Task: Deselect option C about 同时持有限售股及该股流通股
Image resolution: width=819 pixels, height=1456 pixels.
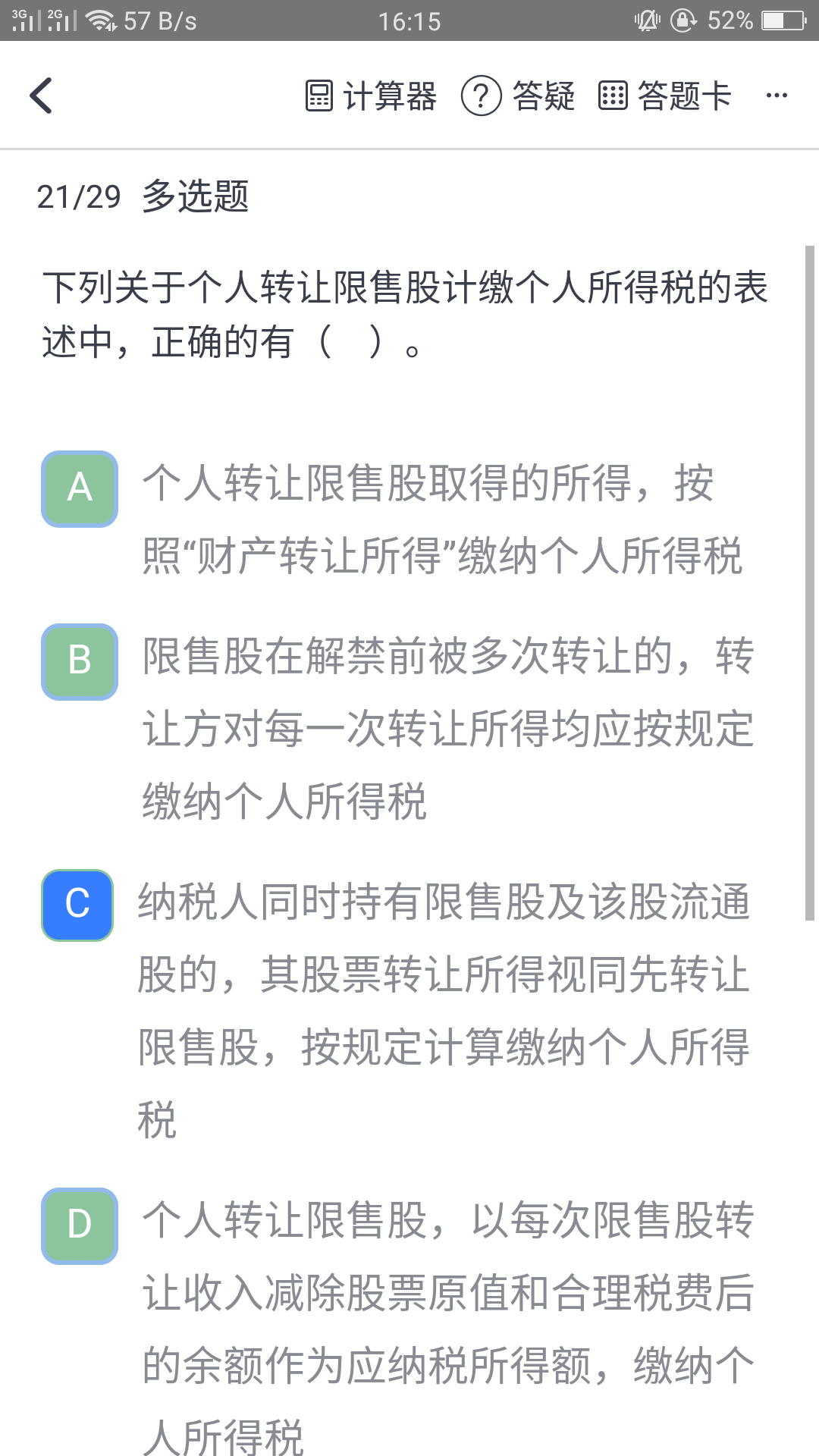Action: click(78, 905)
